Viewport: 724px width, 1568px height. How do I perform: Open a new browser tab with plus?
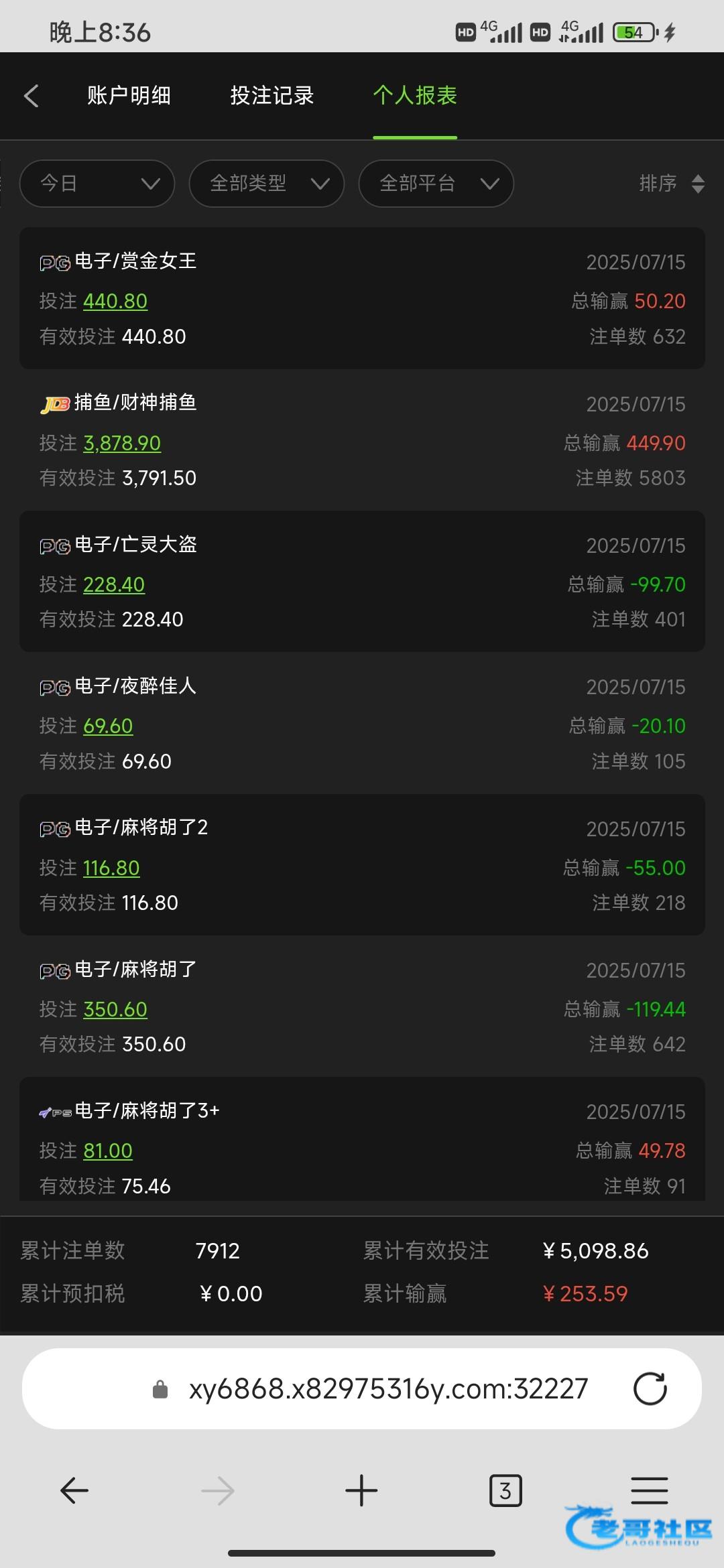[361, 1491]
